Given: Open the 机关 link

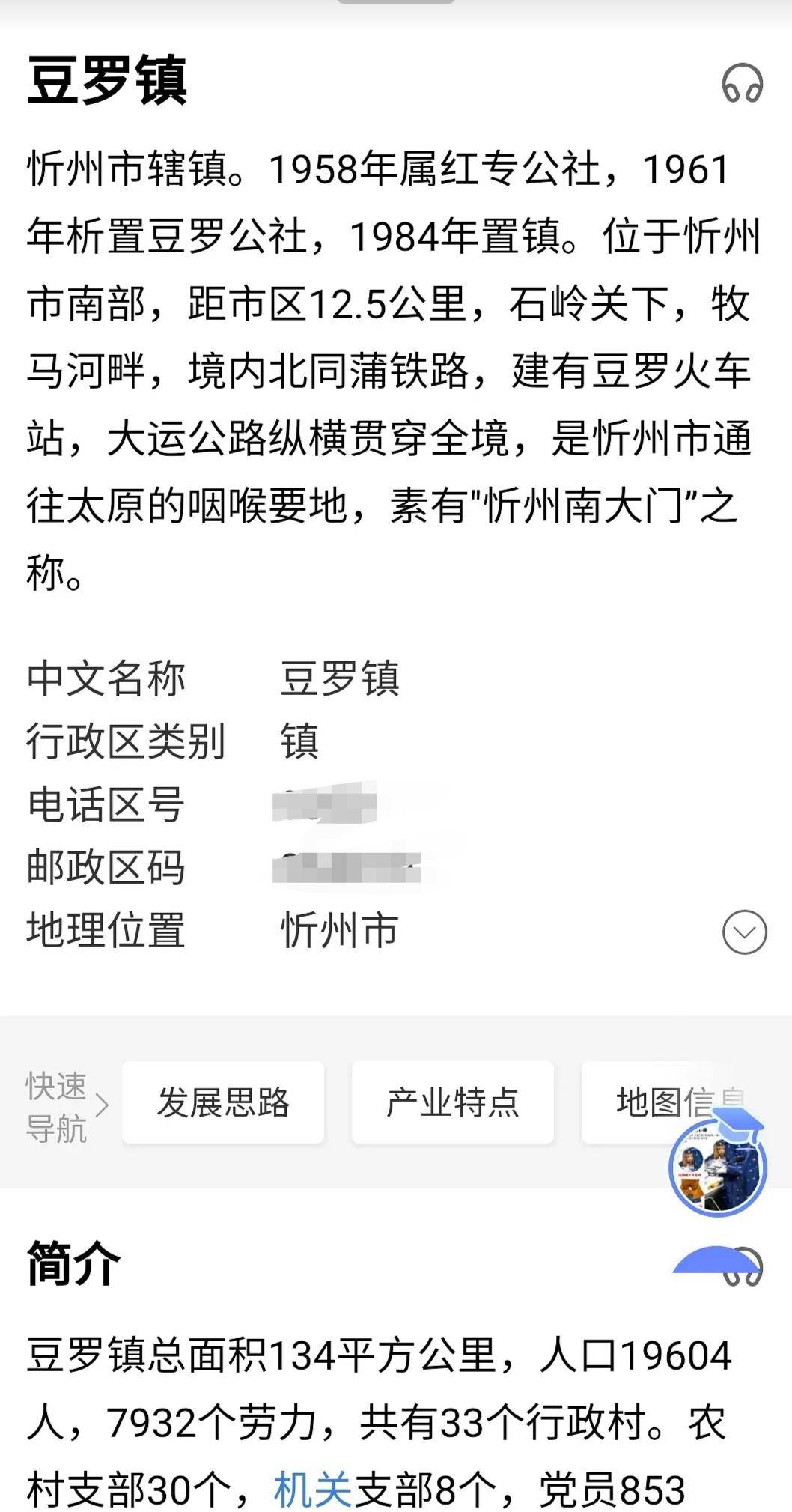Looking at the screenshot, I should (x=312, y=1490).
